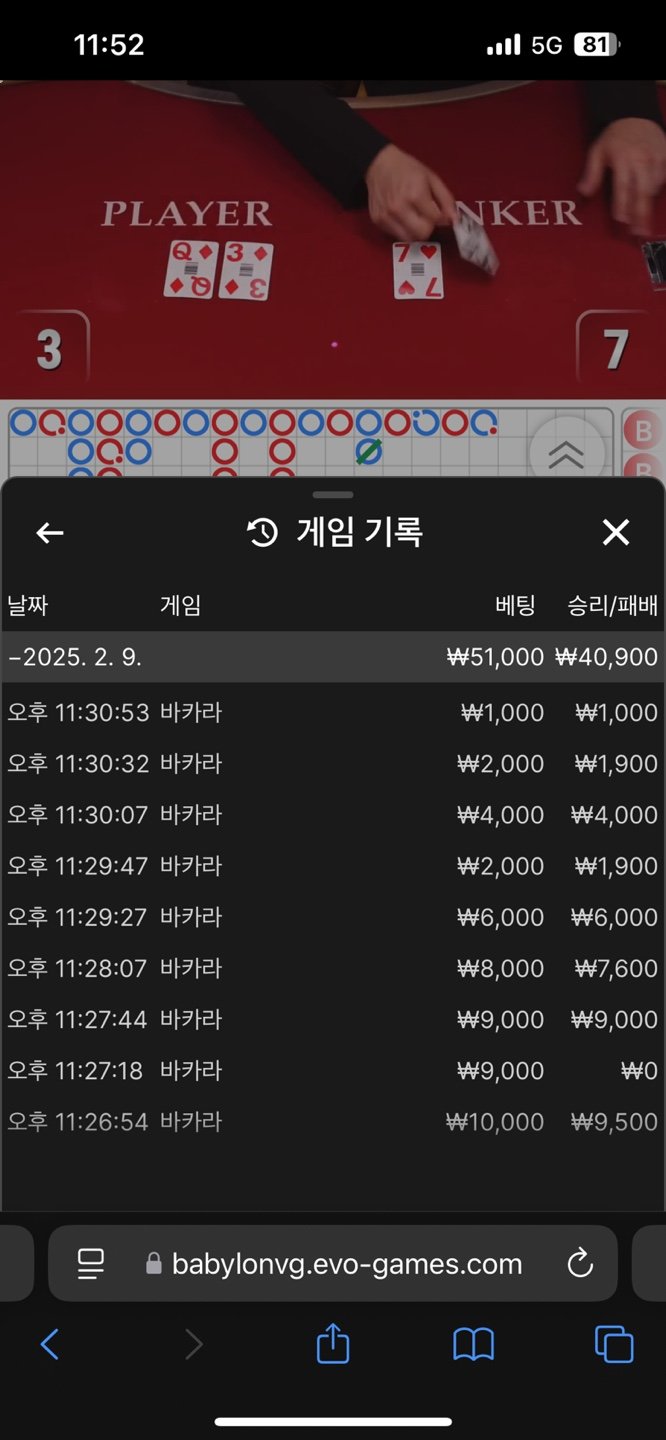The height and width of the screenshot is (1440, 666).
Task: Reload the page from the address bar
Action: (x=580, y=1264)
